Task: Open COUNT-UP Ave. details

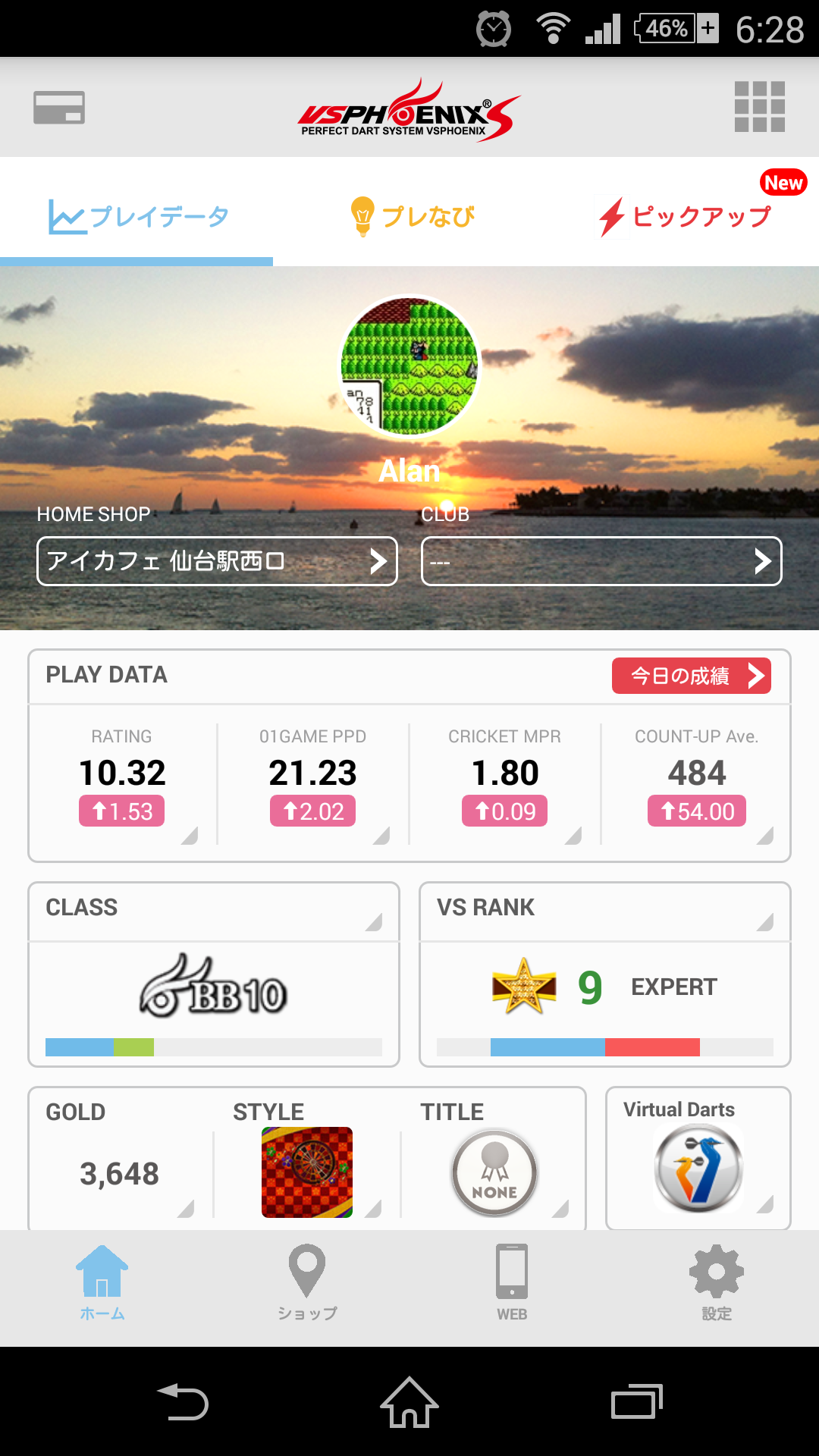Action: tap(696, 781)
